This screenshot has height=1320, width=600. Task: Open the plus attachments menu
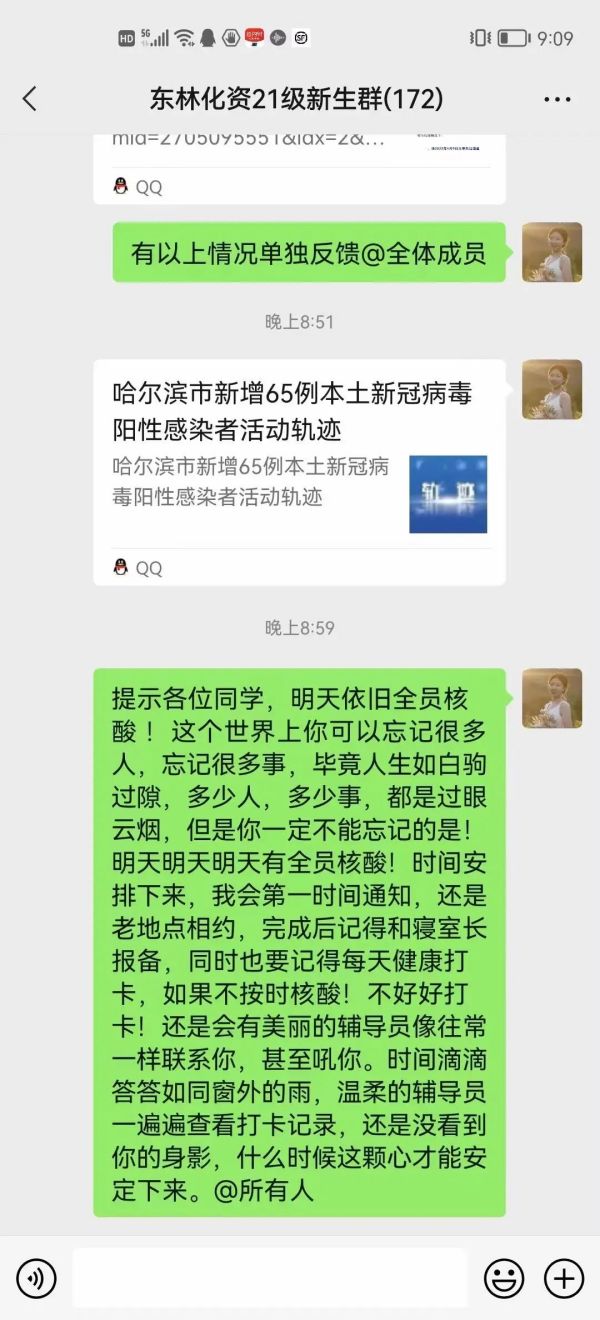564,1277
